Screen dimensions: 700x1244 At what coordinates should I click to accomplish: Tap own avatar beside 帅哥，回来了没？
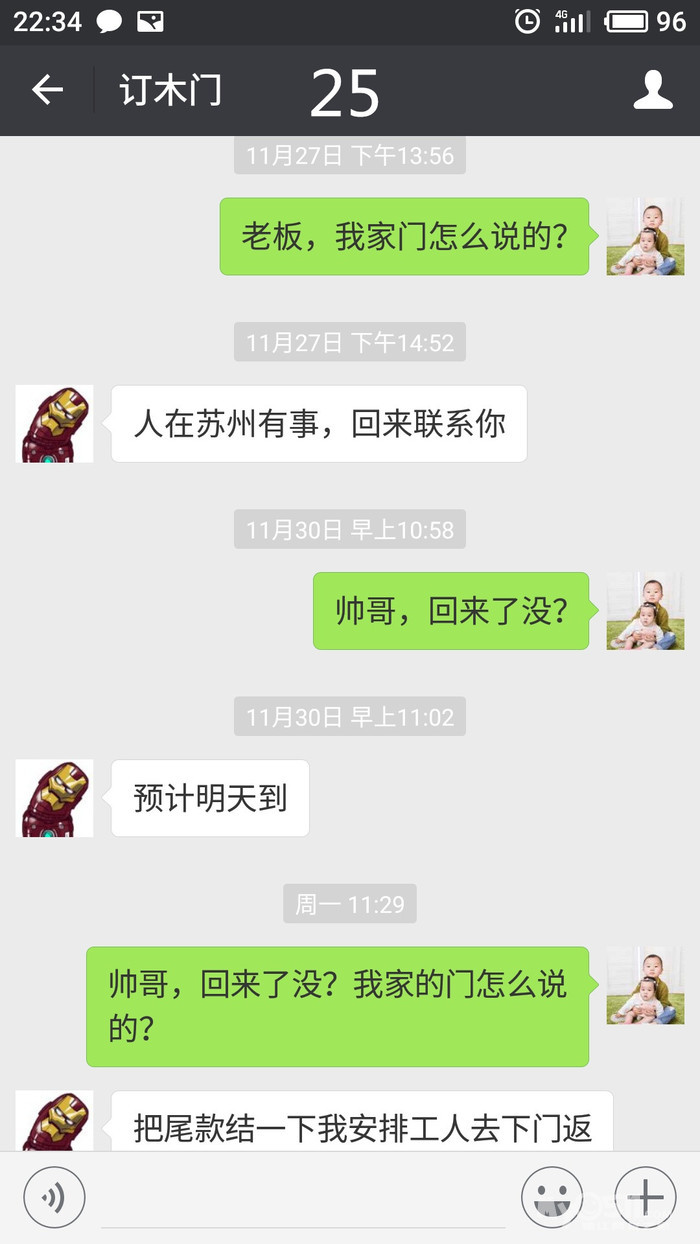pos(645,611)
